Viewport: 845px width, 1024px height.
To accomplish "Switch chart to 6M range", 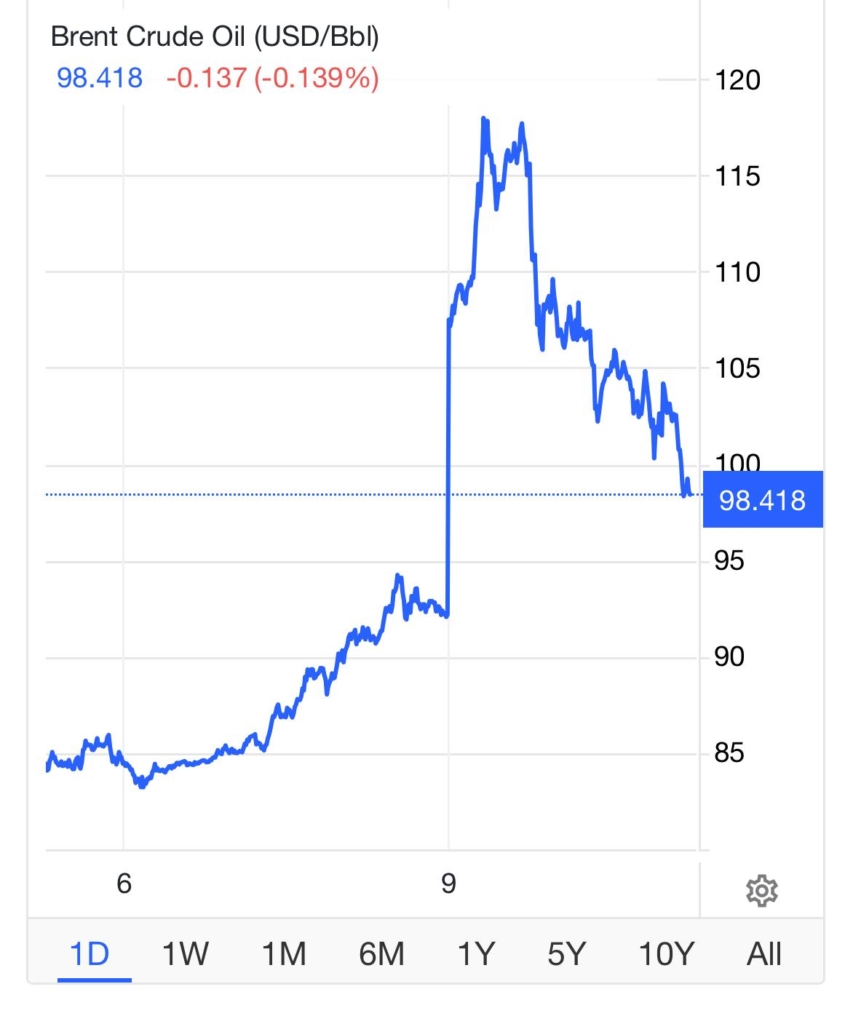I will [x=381, y=954].
